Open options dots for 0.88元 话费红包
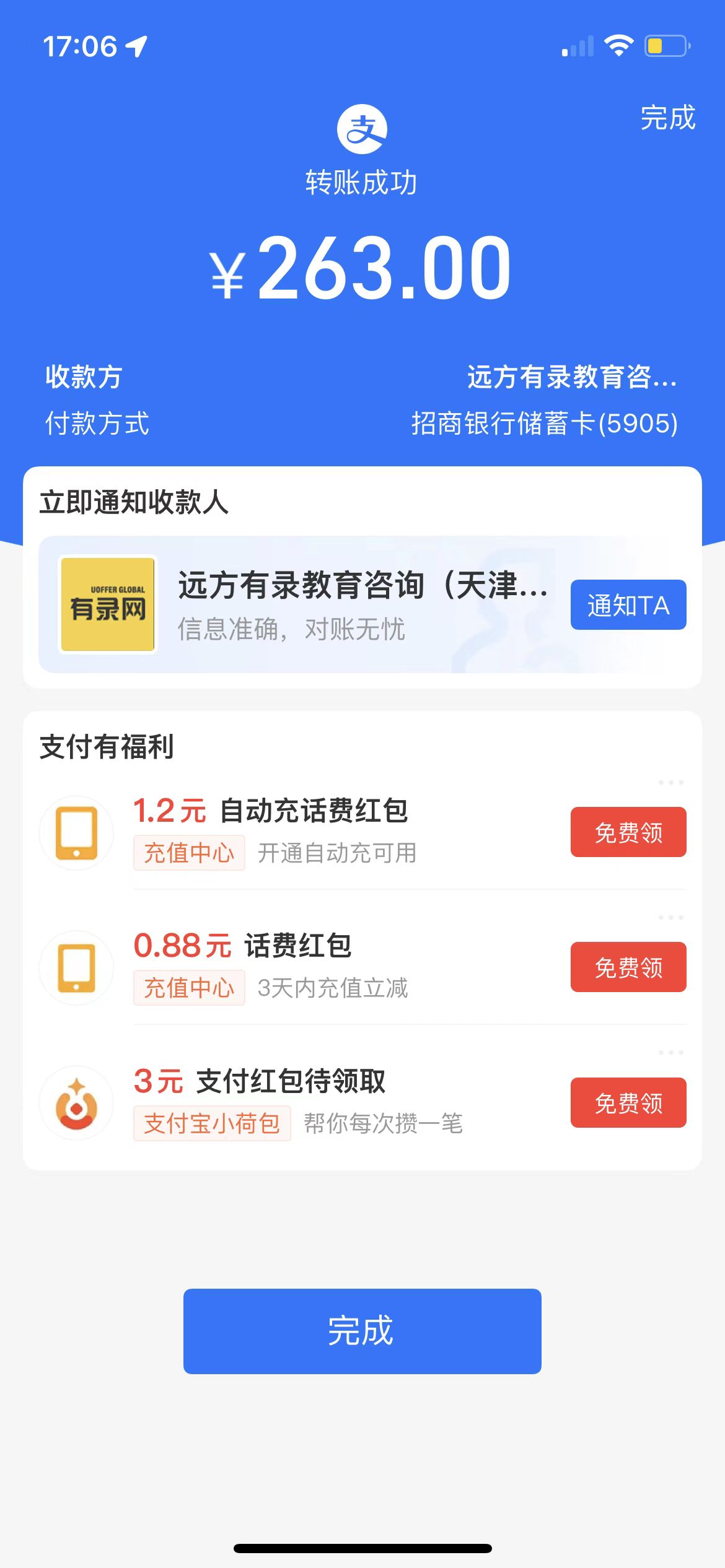The height and width of the screenshot is (1568, 725). point(670,917)
